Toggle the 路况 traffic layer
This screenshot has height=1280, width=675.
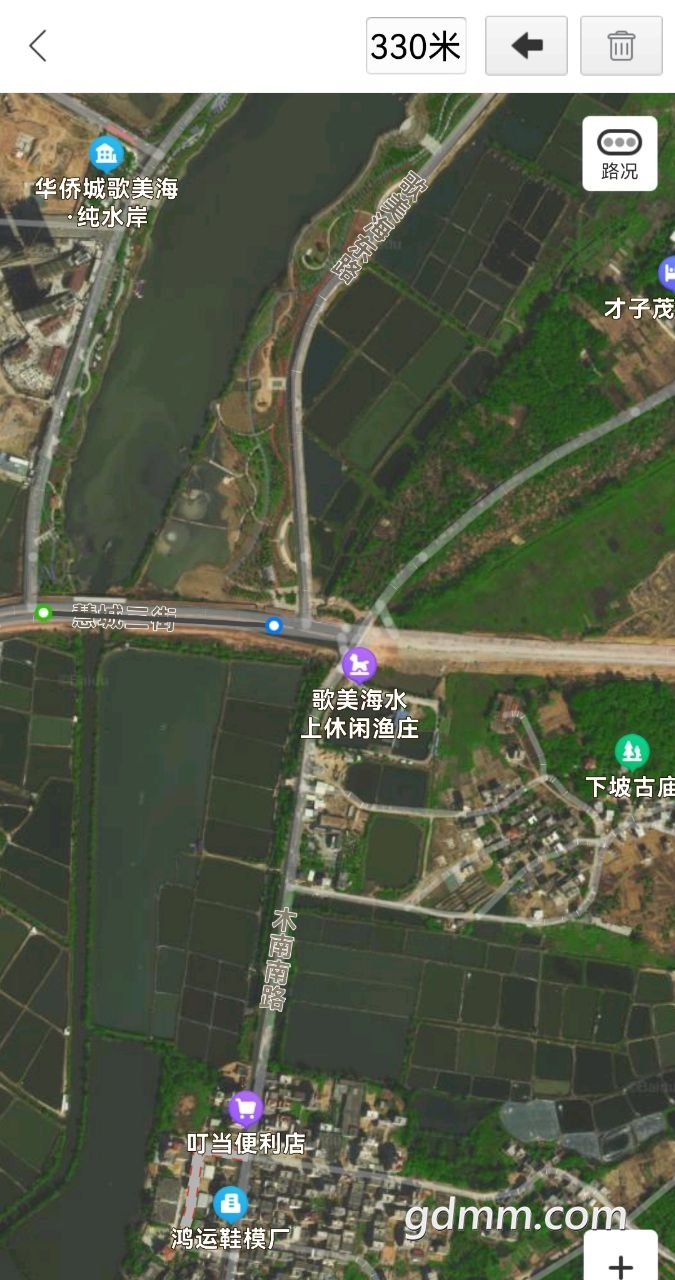point(619,154)
